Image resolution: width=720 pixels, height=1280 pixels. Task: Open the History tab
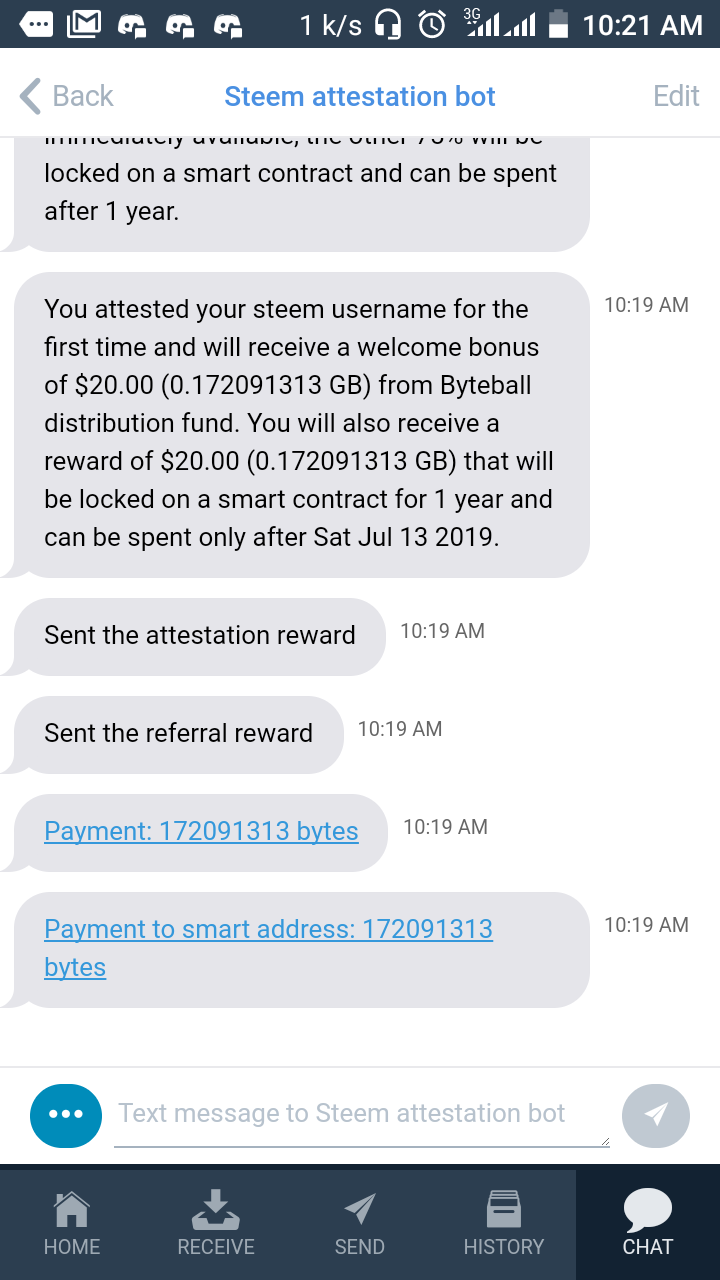pyautogui.click(x=504, y=1224)
